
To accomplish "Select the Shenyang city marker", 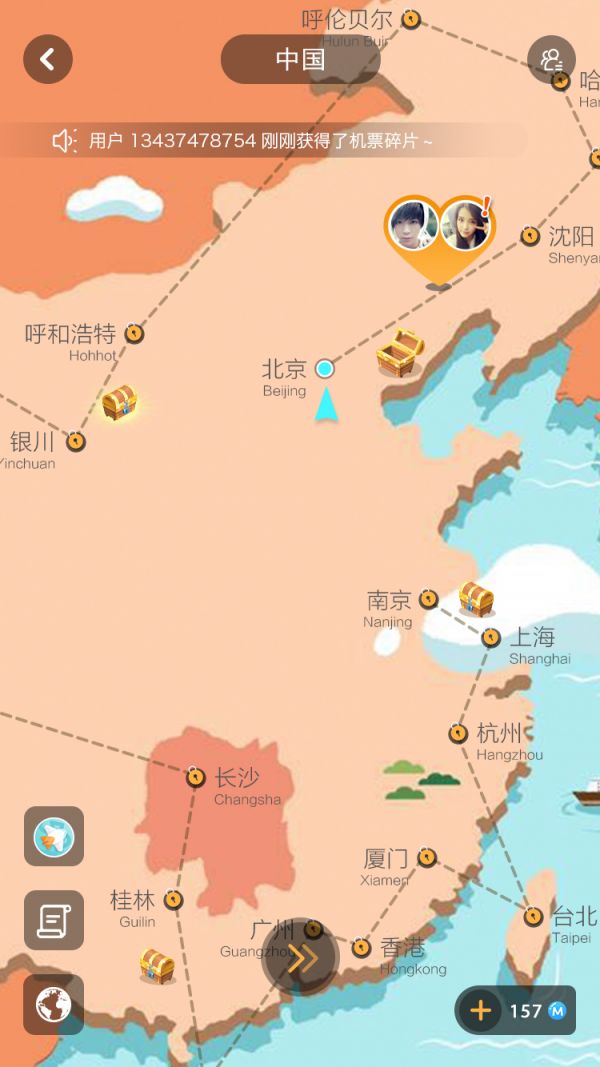I will 530,236.
